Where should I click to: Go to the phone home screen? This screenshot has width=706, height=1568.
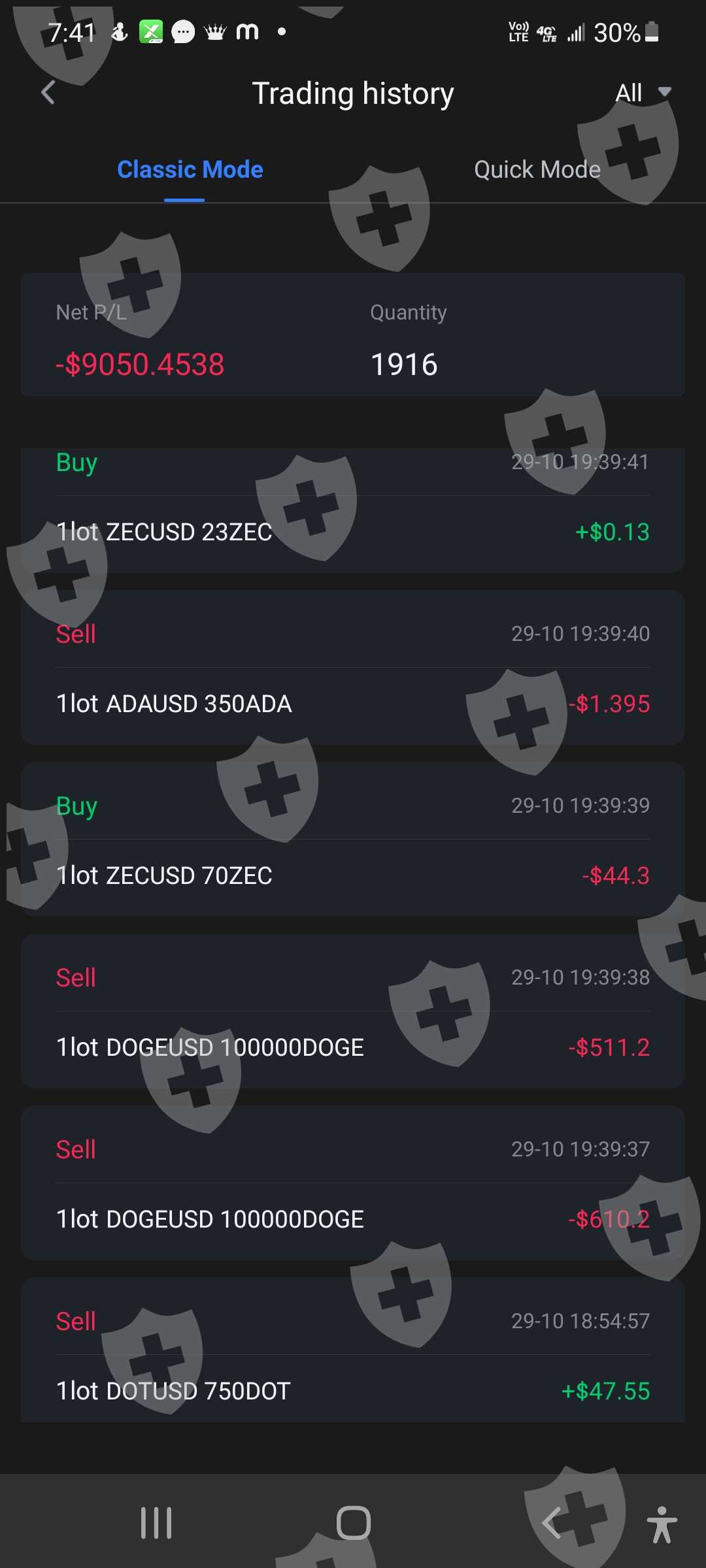coord(353,1523)
